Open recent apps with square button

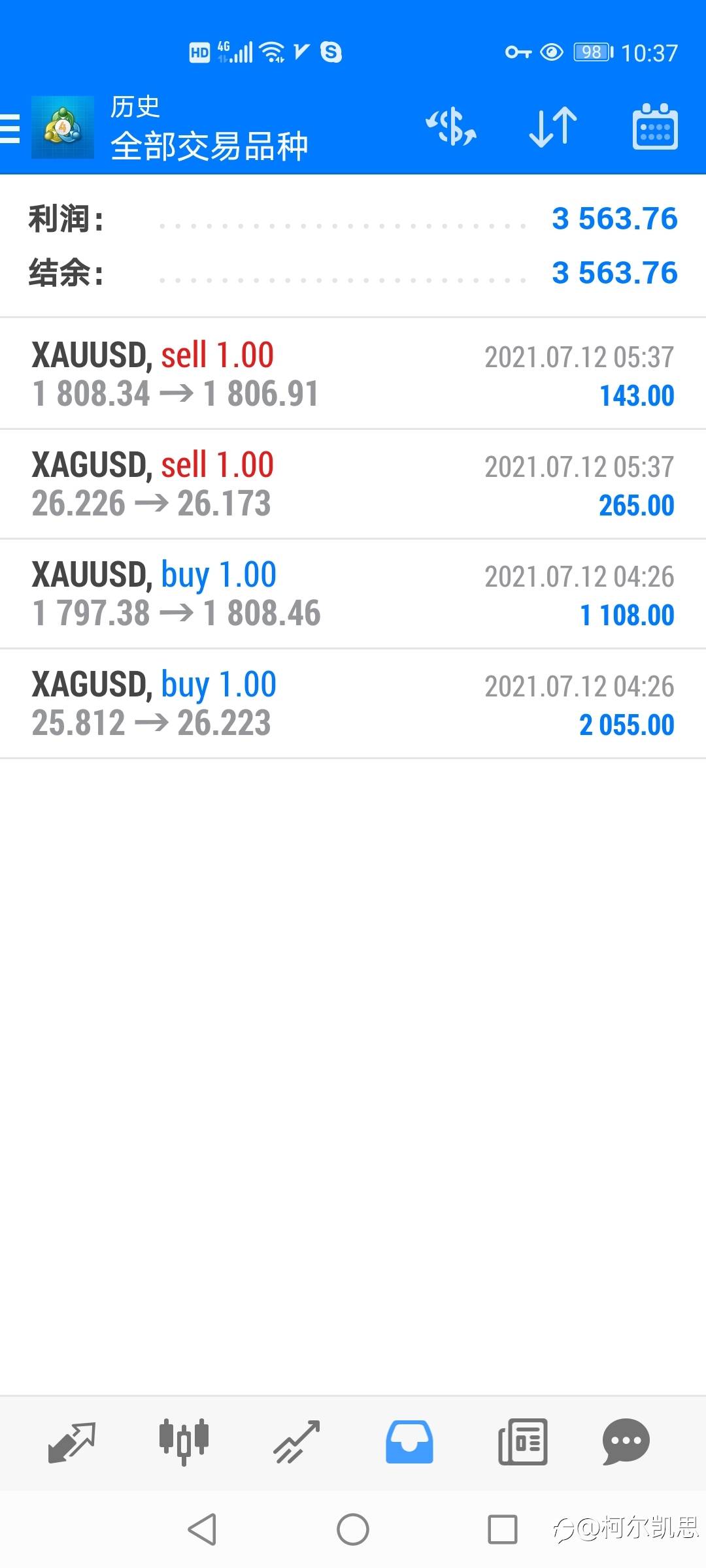point(503,1529)
